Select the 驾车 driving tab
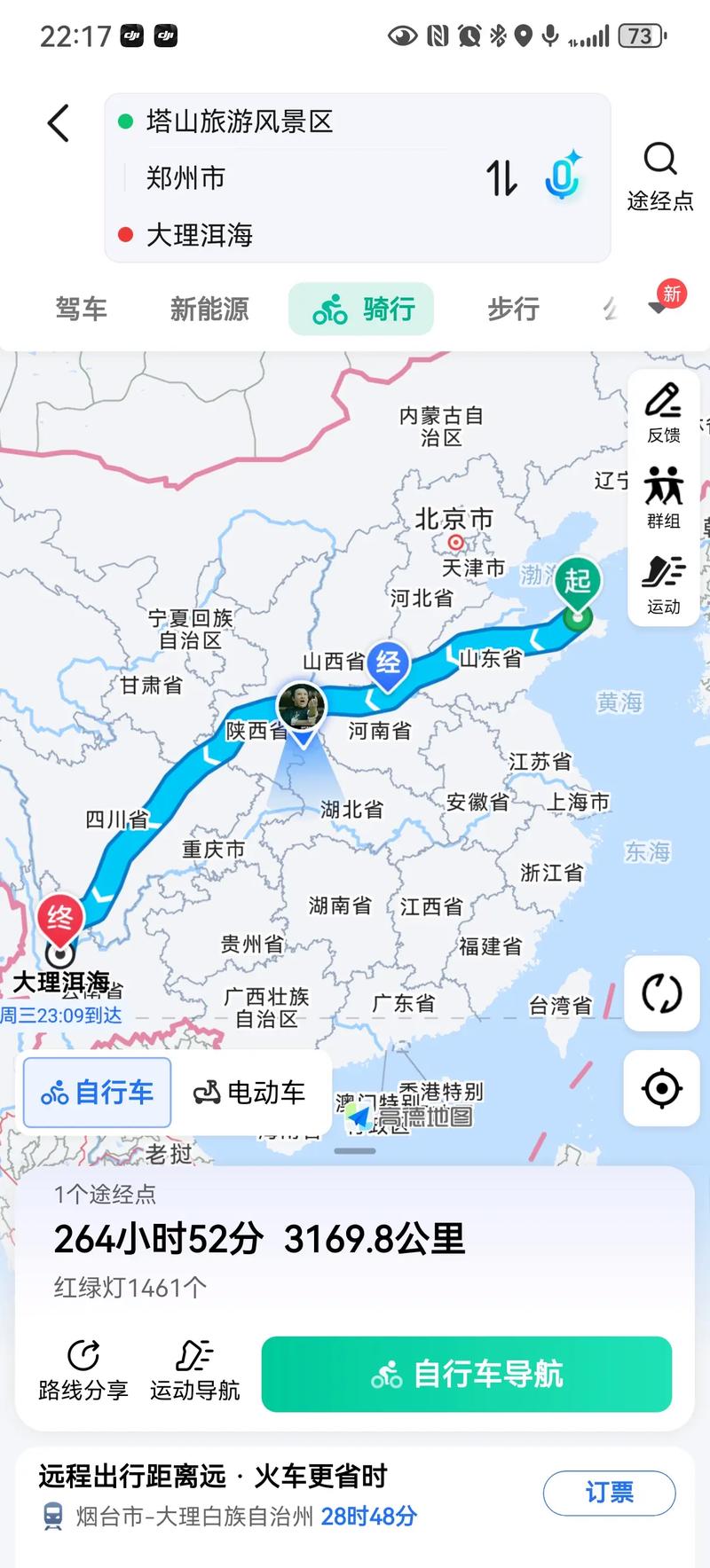Screen dimensions: 710x1568 81,309
